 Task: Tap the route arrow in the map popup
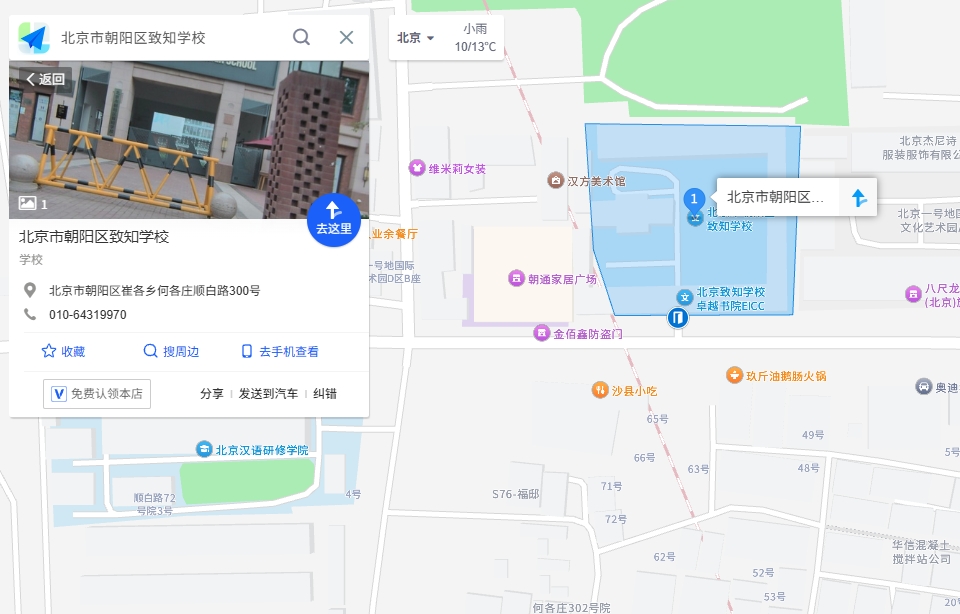point(858,197)
